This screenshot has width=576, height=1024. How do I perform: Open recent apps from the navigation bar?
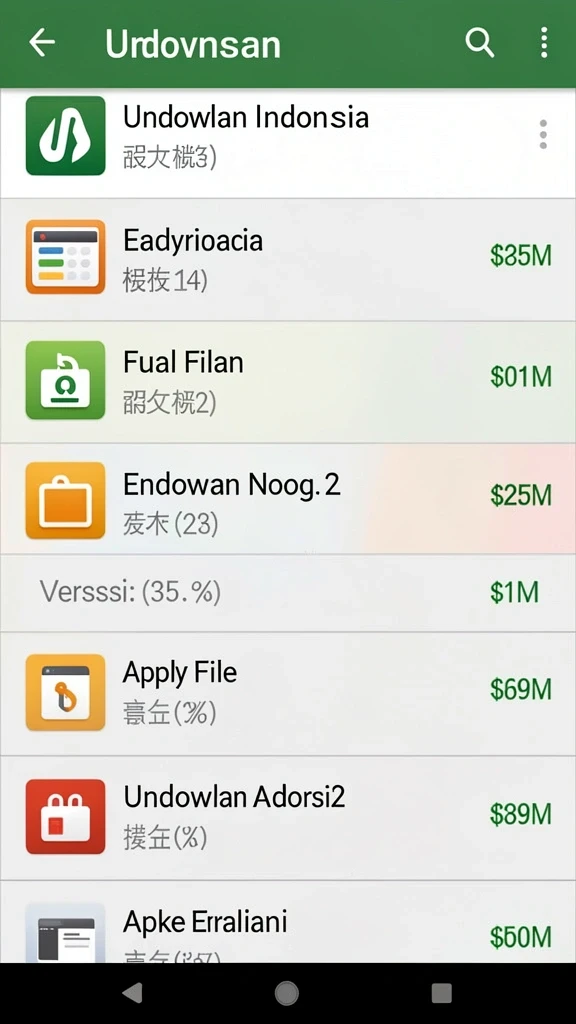[x=441, y=993]
